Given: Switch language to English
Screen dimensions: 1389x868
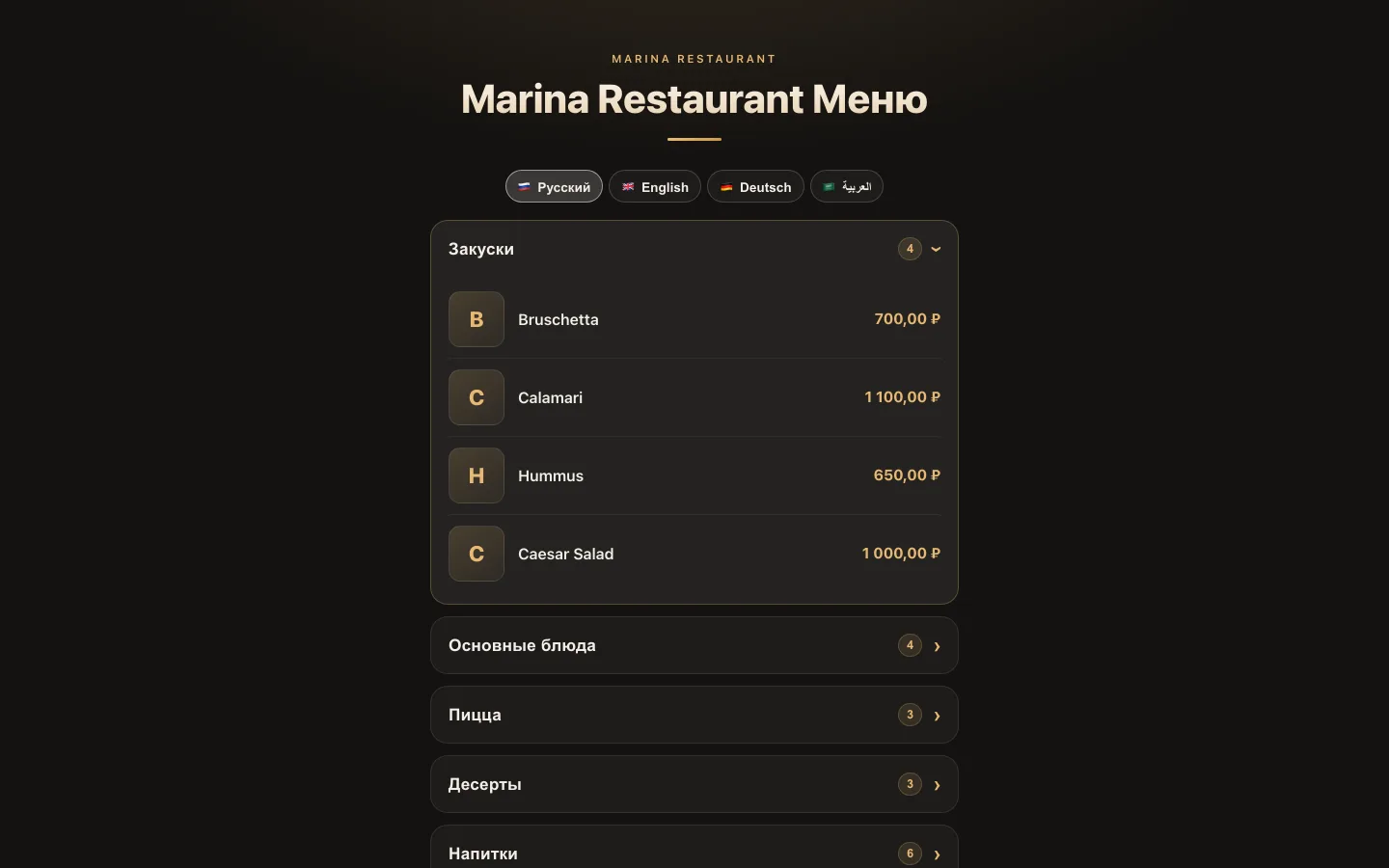Looking at the screenshot, I should coord(654,186).
